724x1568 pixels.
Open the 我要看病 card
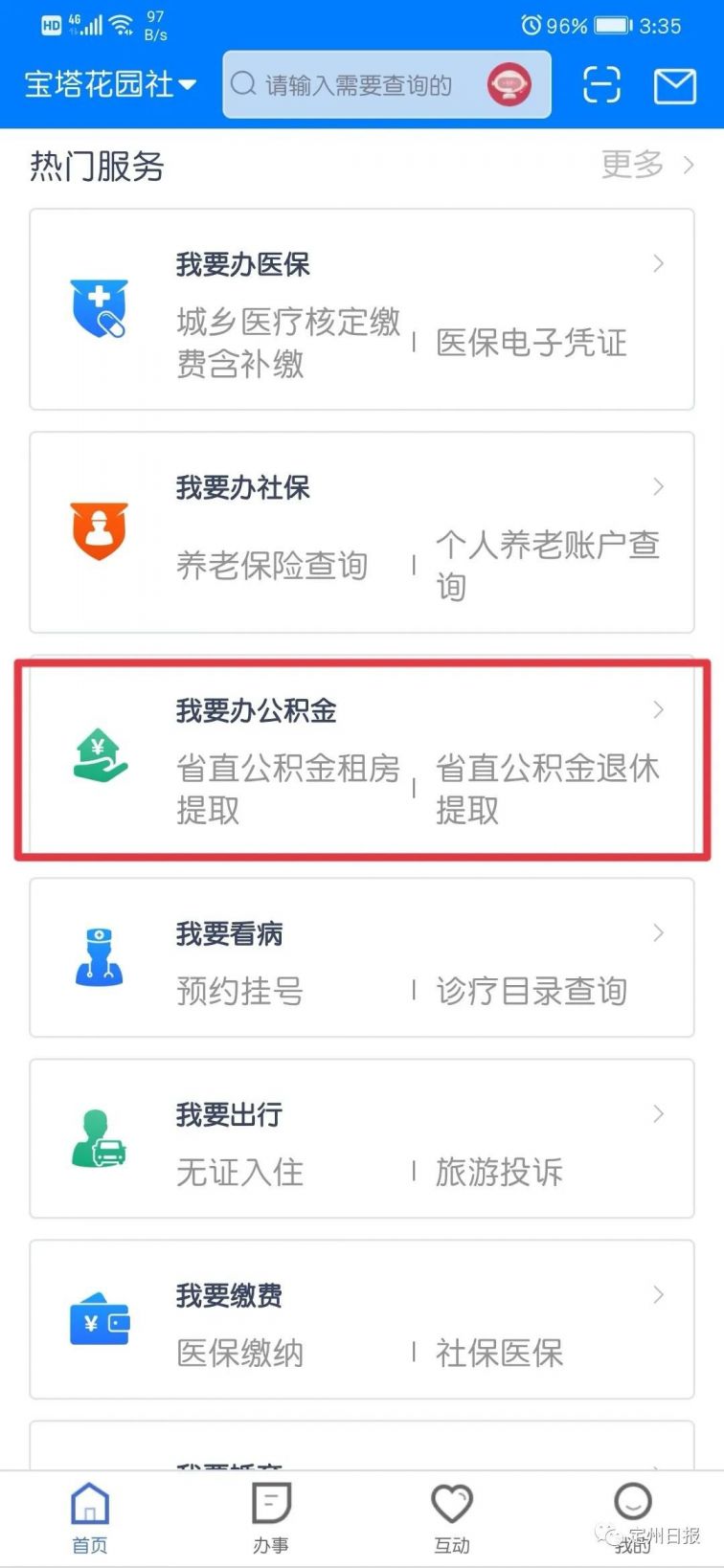(230, 933)
